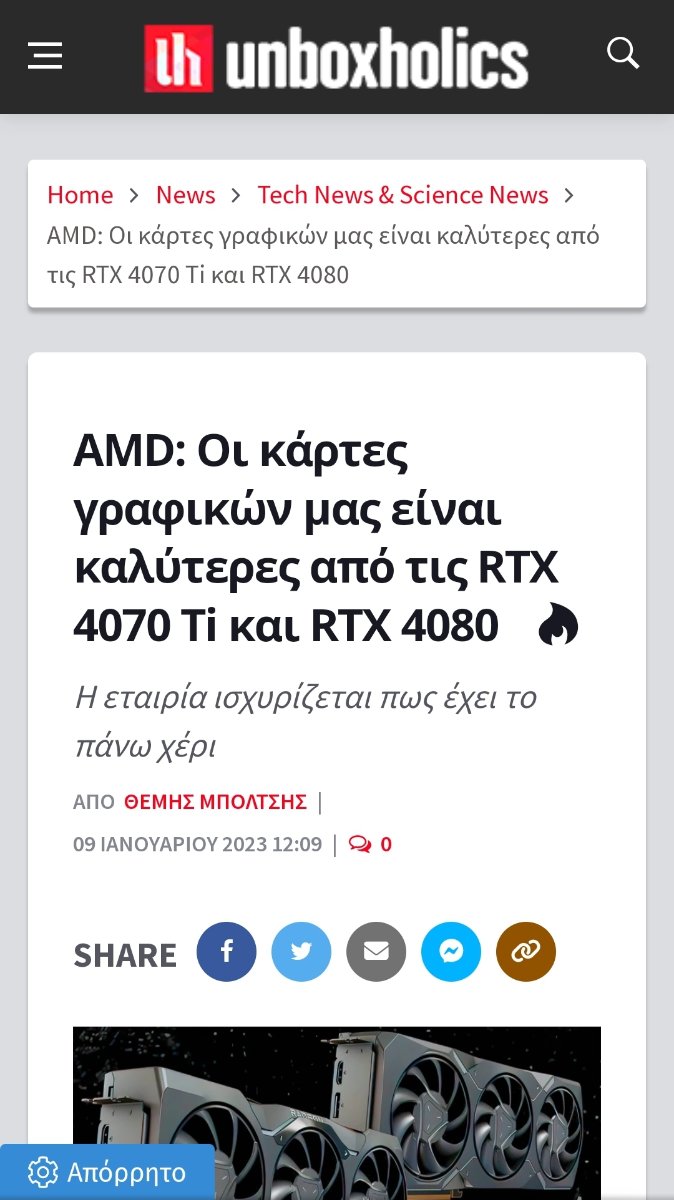The width and height of the screenshot is (674, 1200).
Task: Share the article on Messenger
Action: [x=451, y=952]
